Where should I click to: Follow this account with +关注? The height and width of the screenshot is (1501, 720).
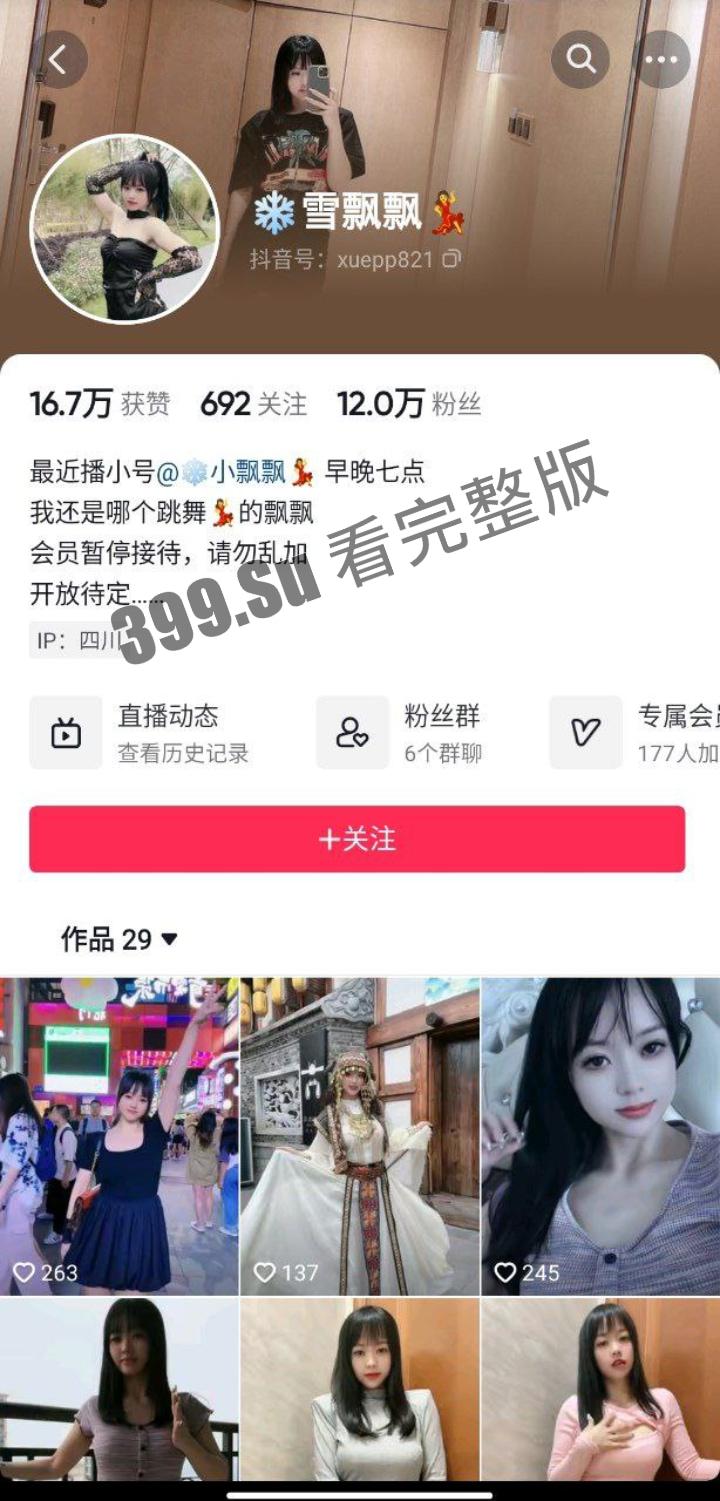(x=357, y=839)
